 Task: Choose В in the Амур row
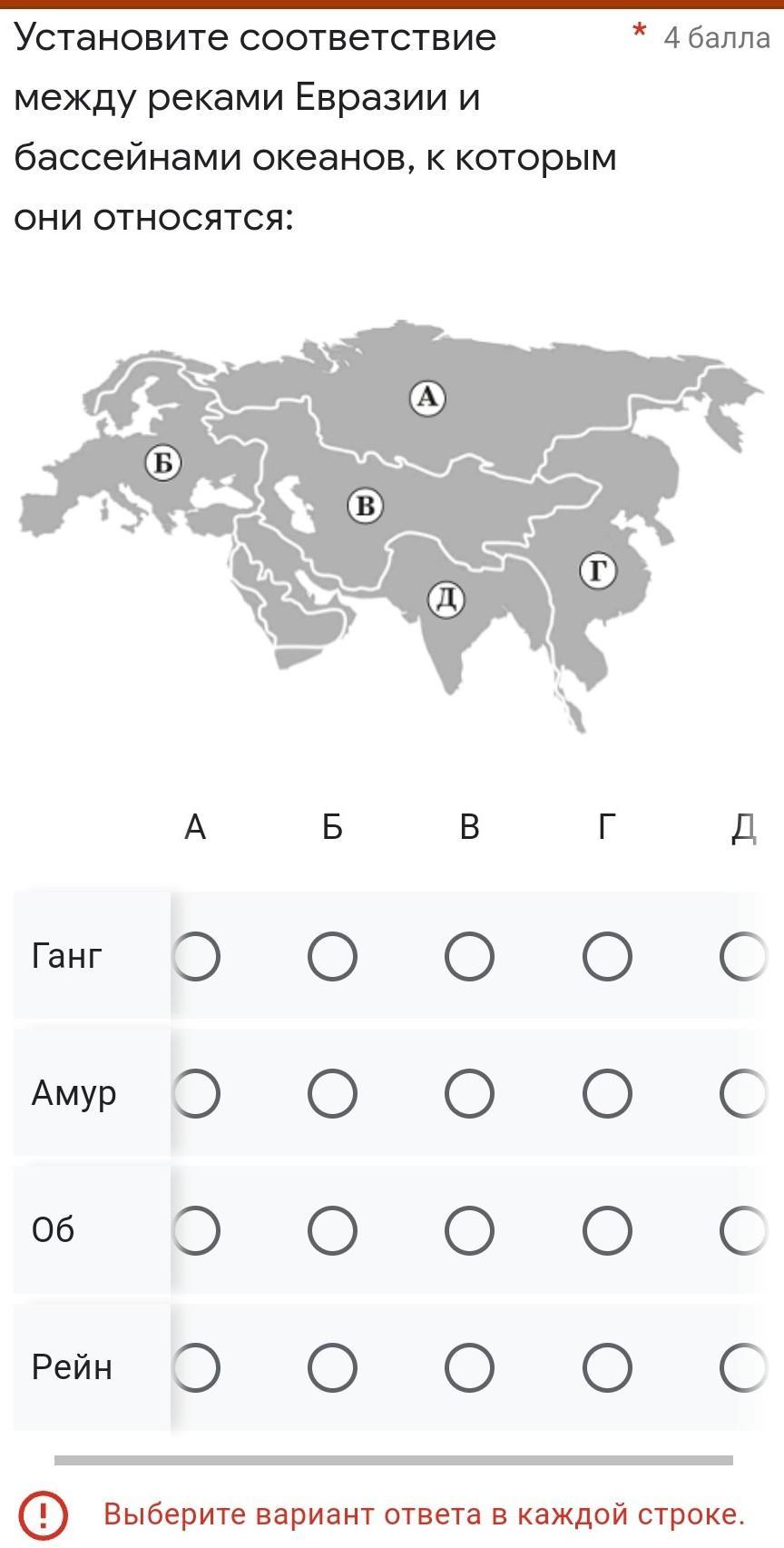point(469,1094)
